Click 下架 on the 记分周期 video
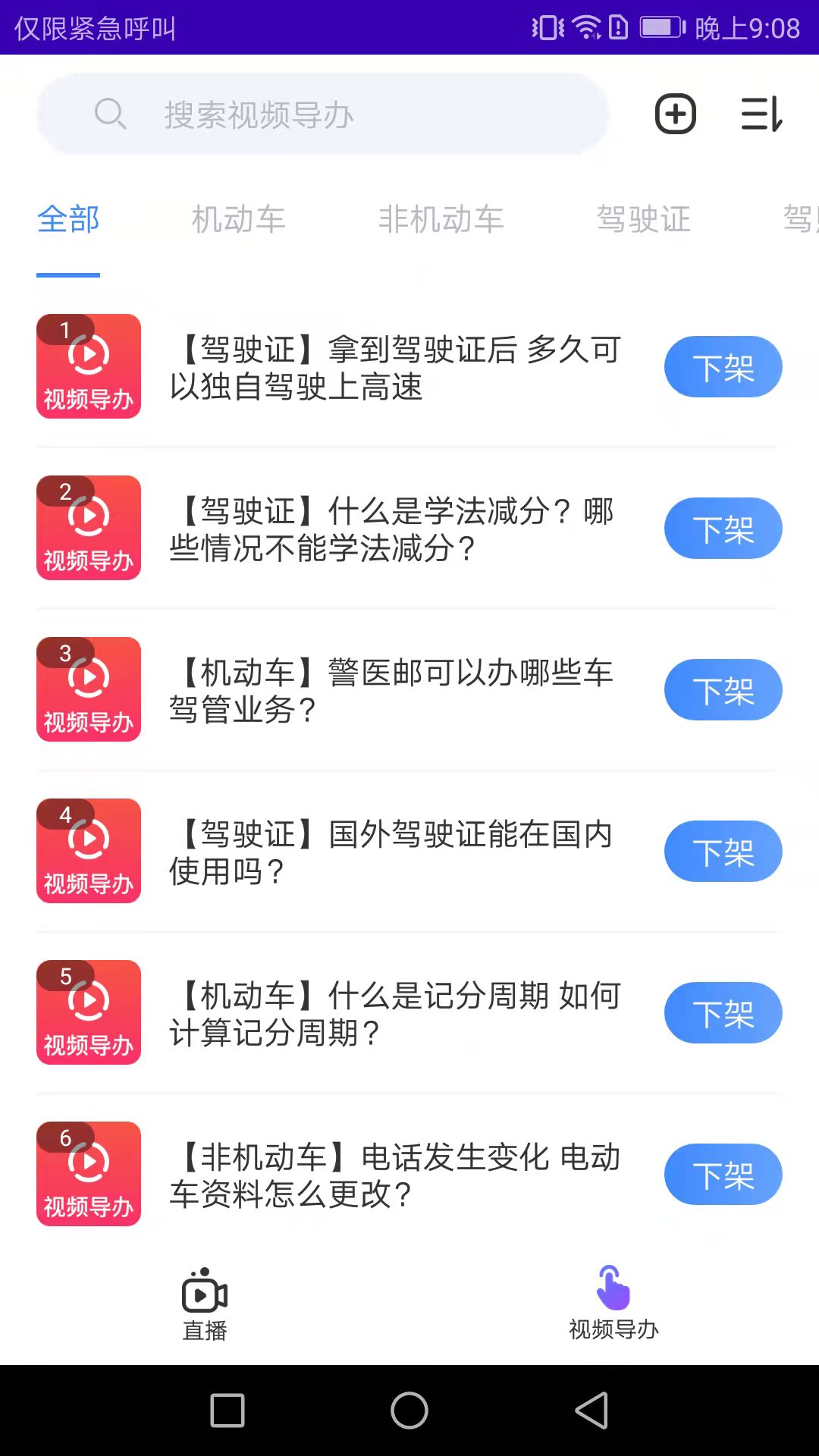Viewport: 819px width, 1456px height. [723, 1013]
